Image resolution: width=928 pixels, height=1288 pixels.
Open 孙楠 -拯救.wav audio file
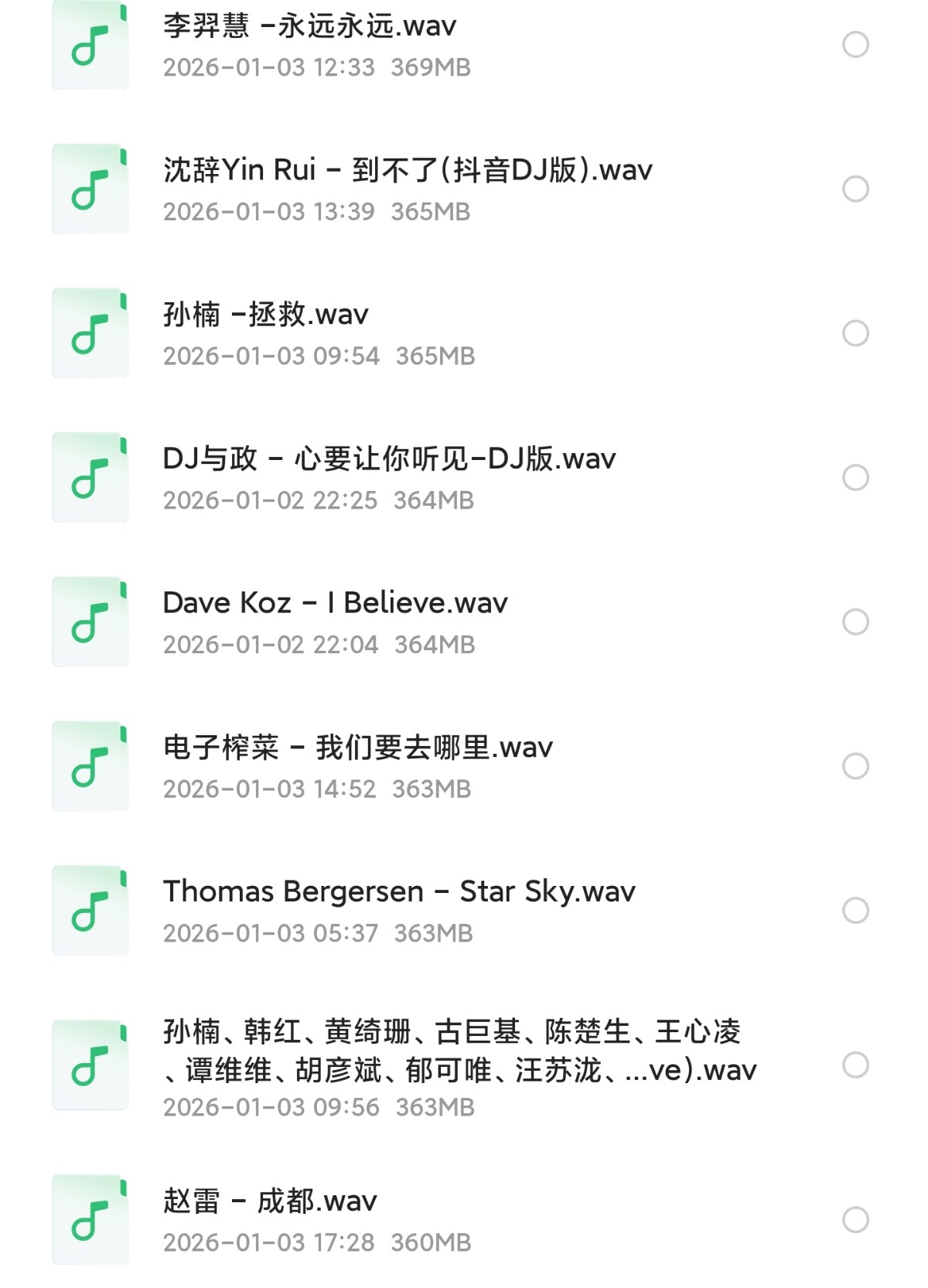265,315
